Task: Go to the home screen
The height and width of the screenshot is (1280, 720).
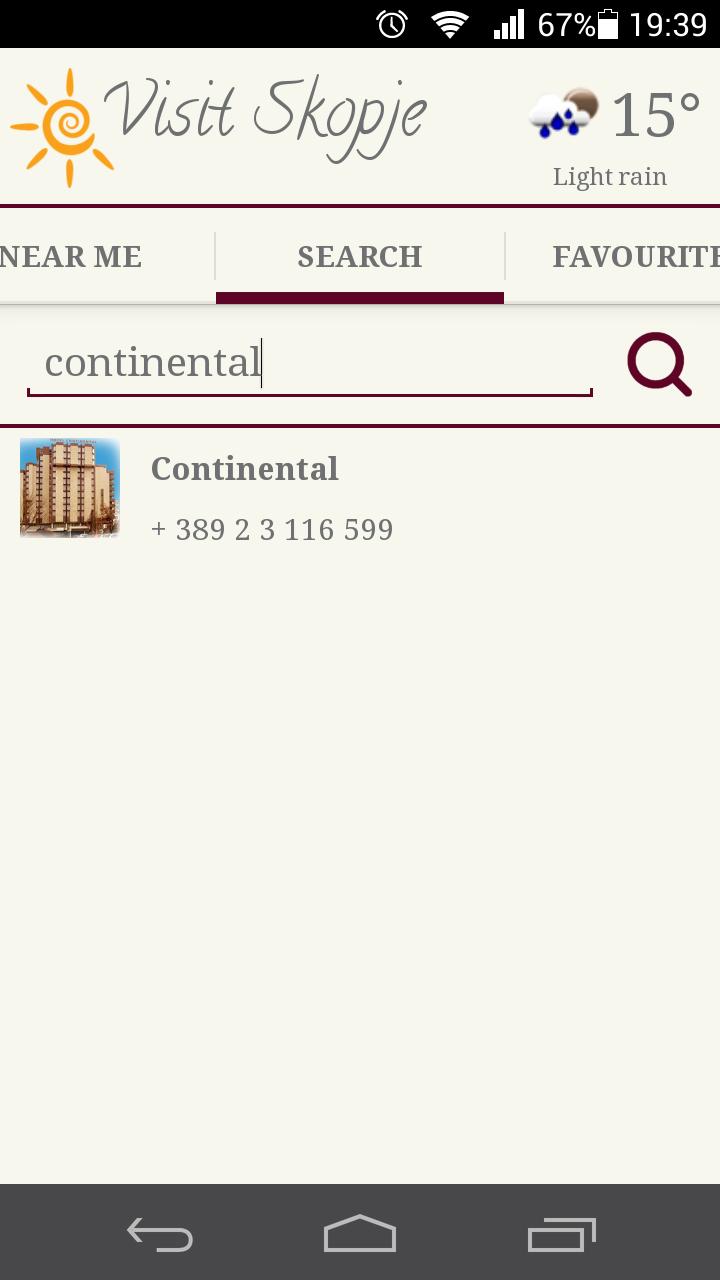Action: pyautogui.click(x=360, y=1234)
